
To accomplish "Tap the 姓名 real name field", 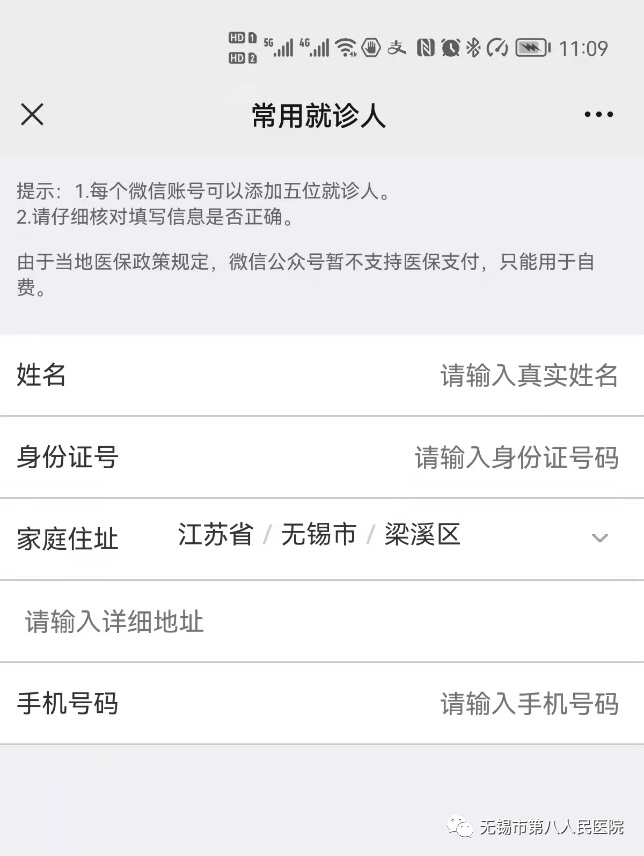I will (x=528, y=375).
